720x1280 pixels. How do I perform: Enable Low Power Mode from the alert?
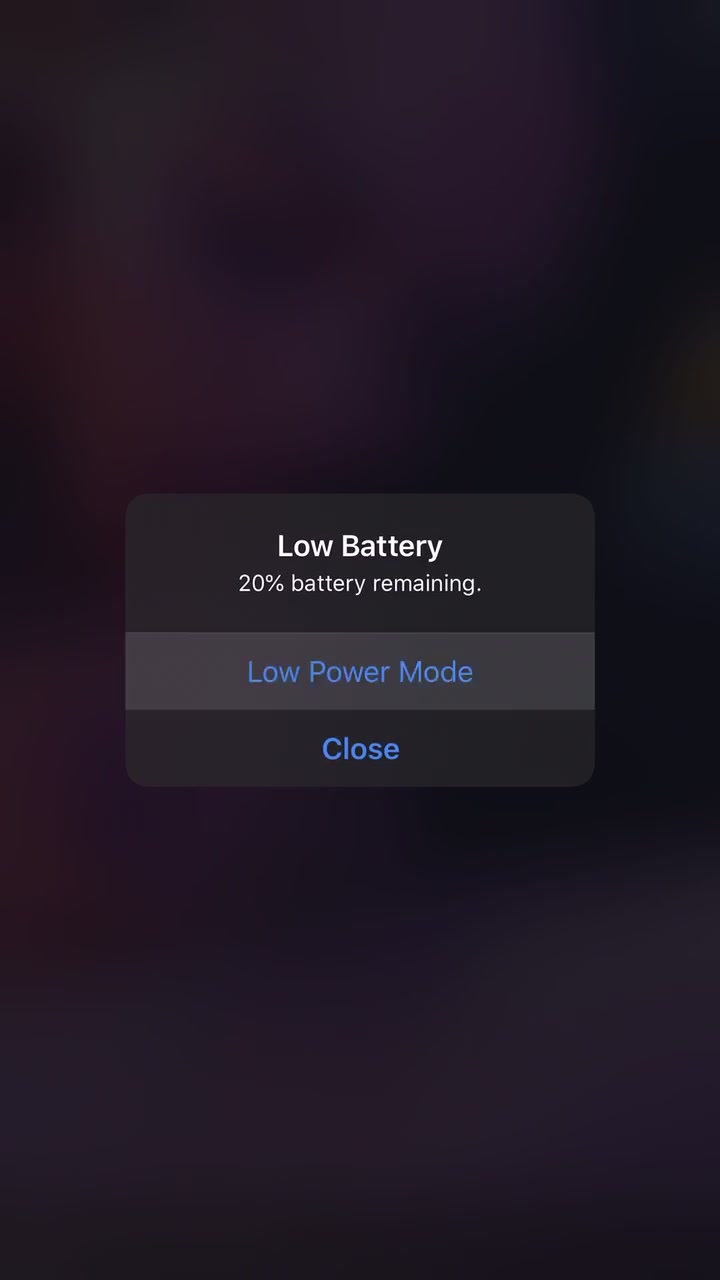(x=360, y=671)
